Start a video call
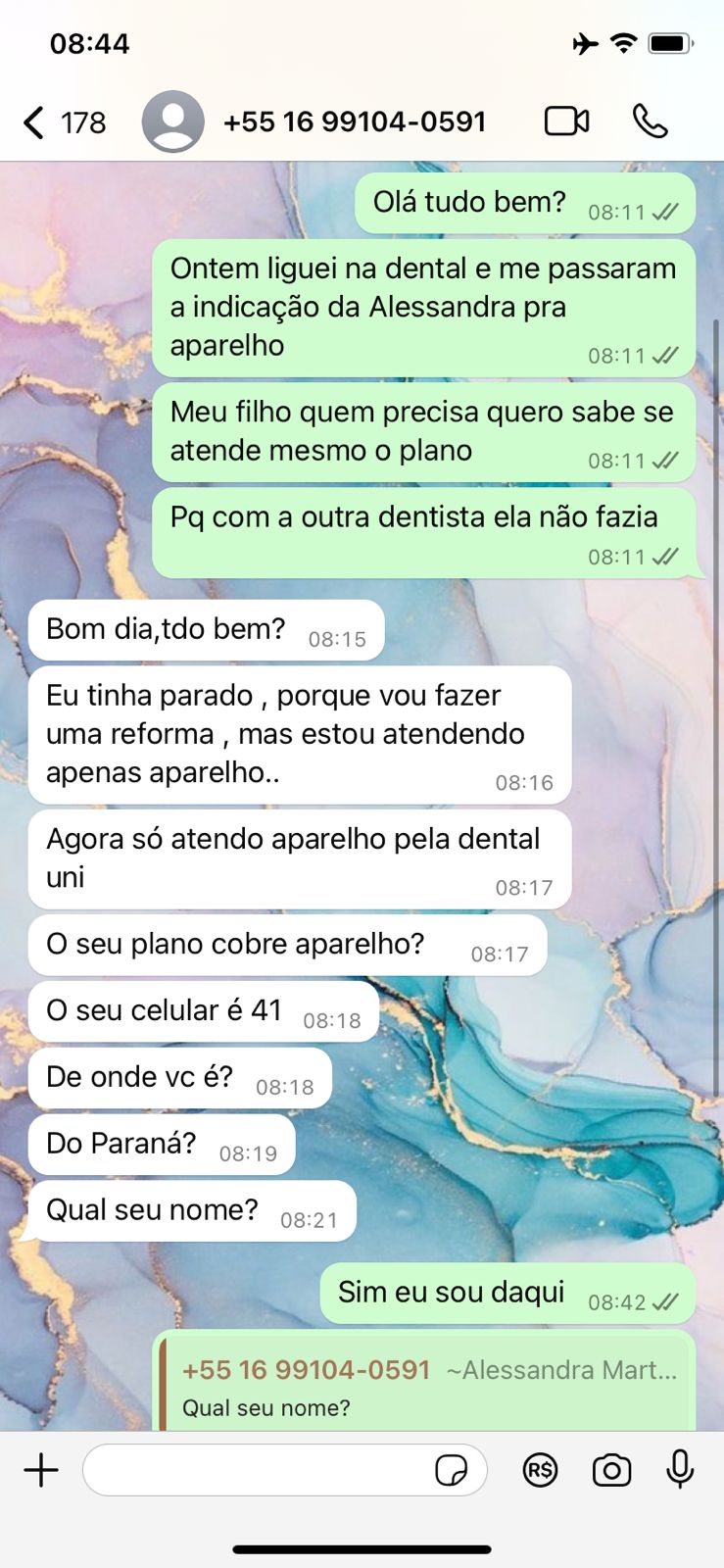The width and height of the screenshot is (724, 1568). [x=566, y=122]
